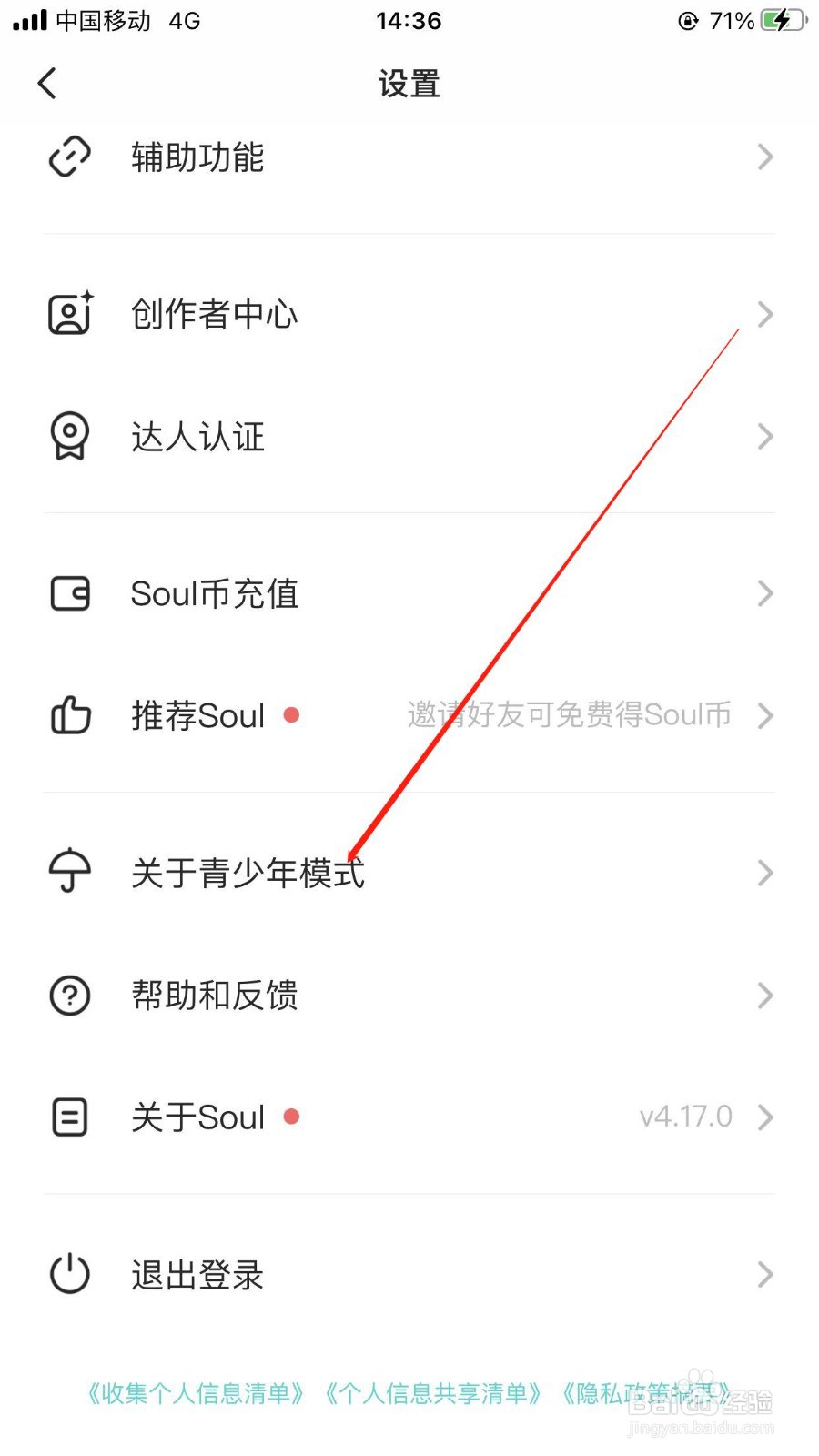
Task: Open the Soul币充值 wallet recharge icon
Action: tap(69, 593)
